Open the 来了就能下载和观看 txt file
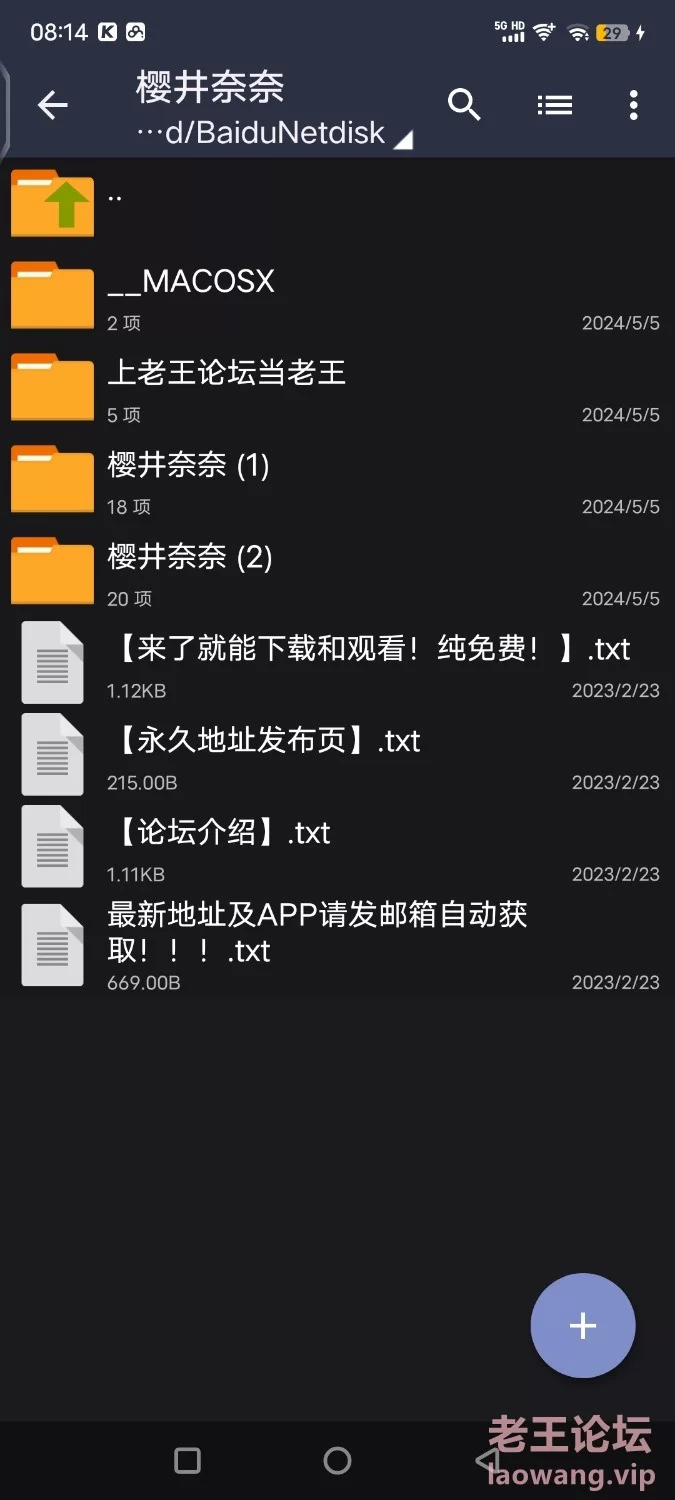Image resolution: width=675 pixels, height=1500 pixels. click(x=337, y=662)
